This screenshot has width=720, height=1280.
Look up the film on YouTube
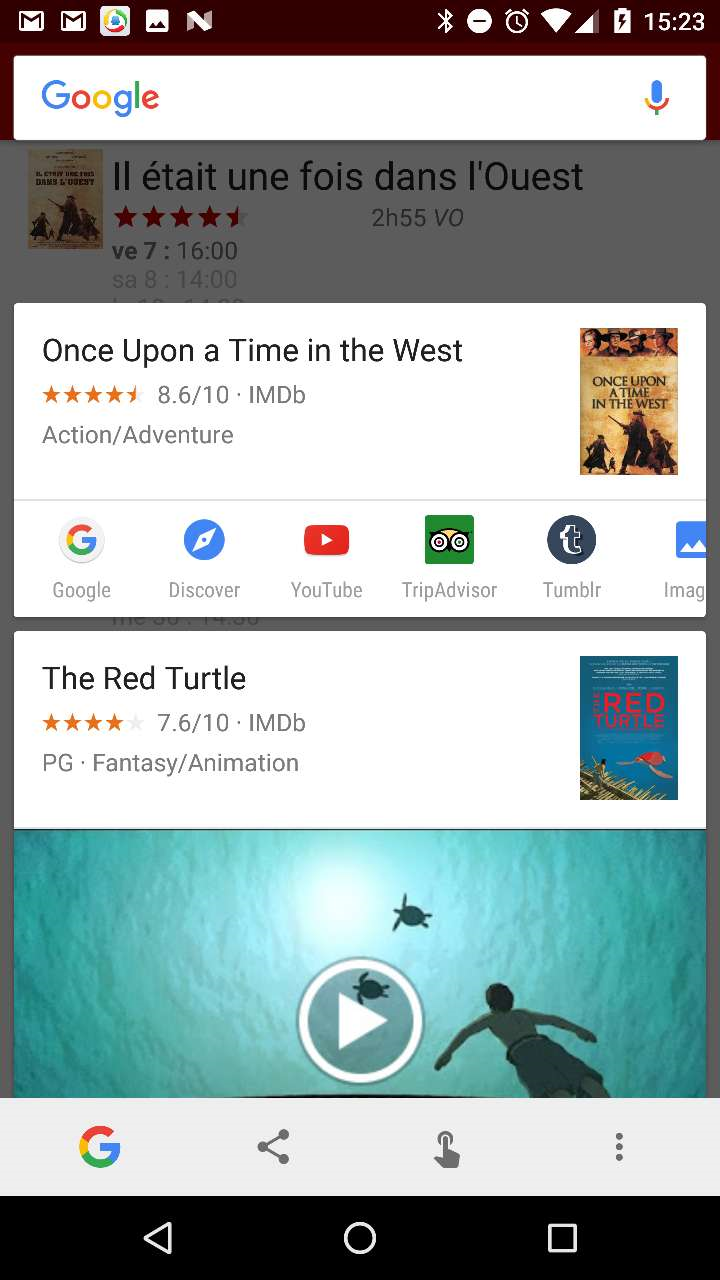pos(326,558)
